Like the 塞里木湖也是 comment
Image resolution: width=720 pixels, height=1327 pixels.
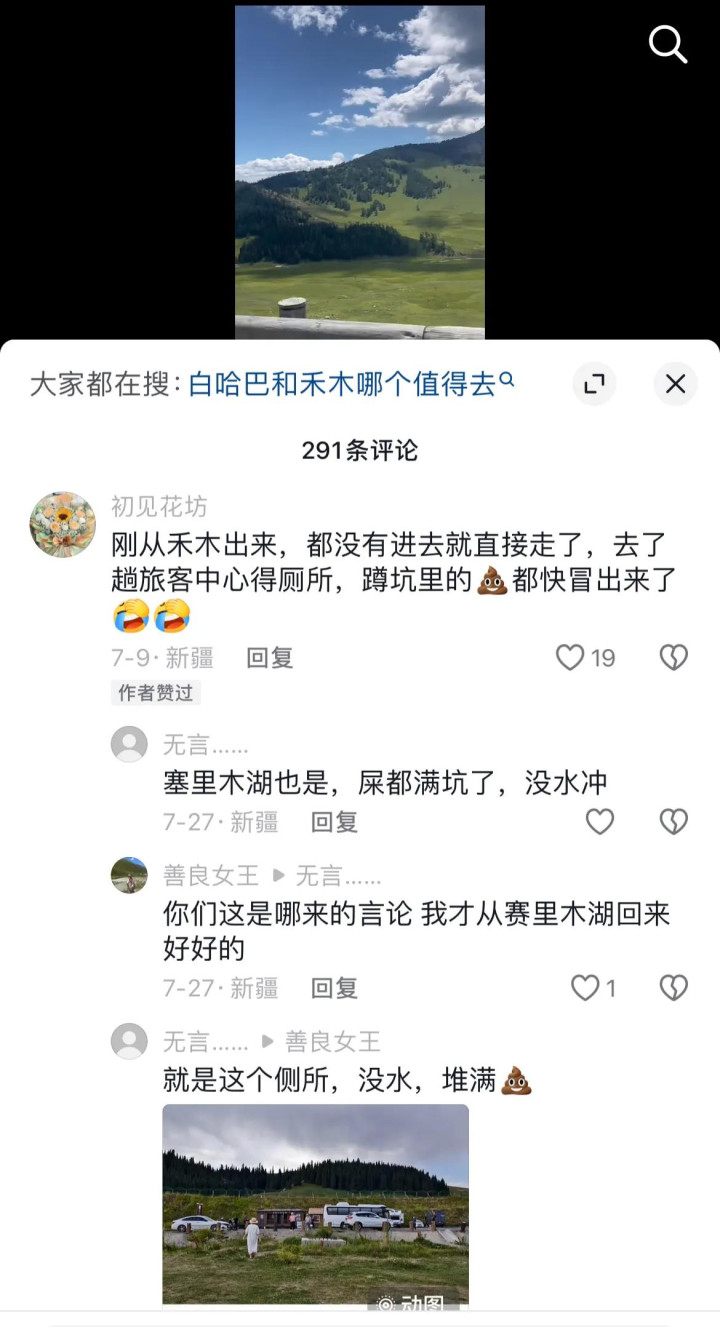tap(599, 822)
